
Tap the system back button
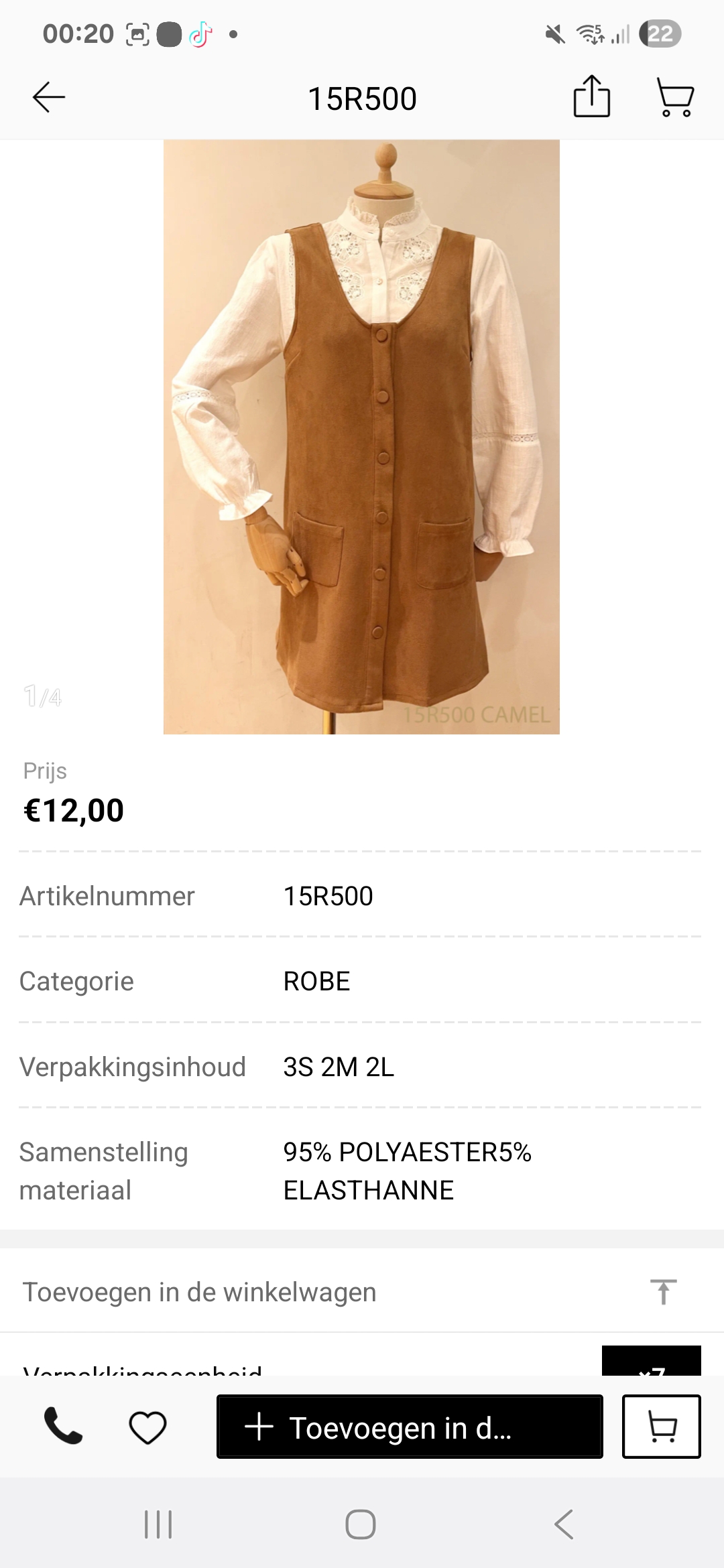pos(564,1524)
